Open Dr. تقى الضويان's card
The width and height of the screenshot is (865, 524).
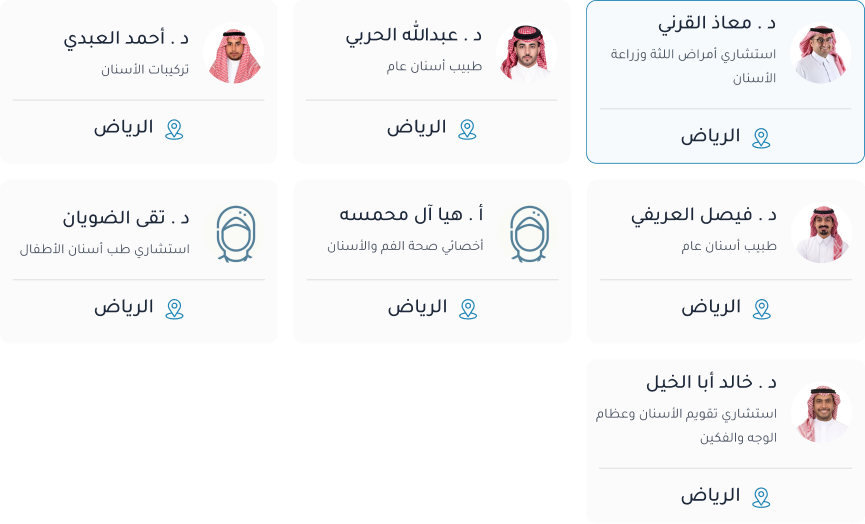(x=138, y=261)
